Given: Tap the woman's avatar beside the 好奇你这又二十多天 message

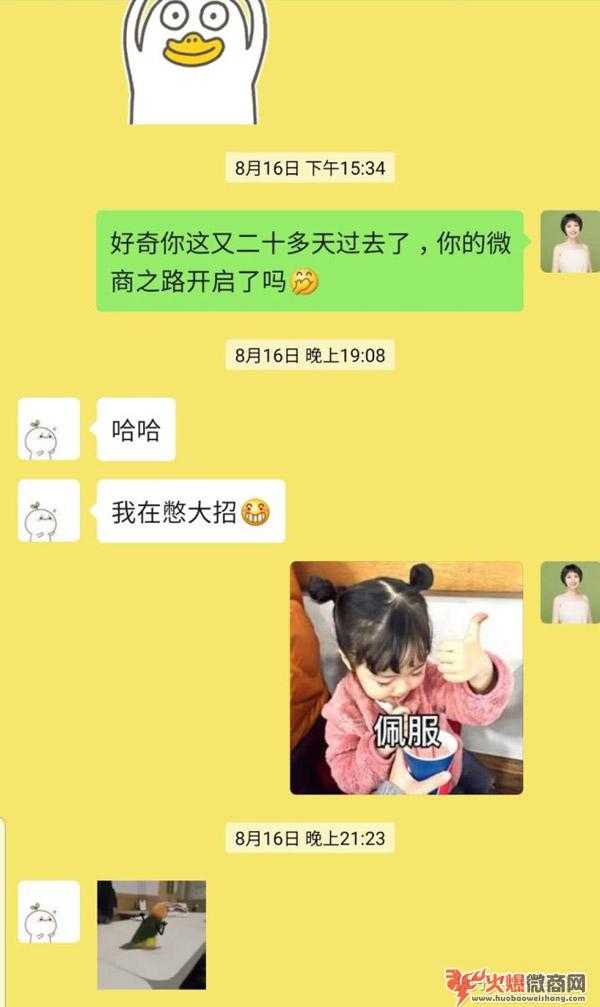Looking at the screenshot, I should pyautogui.click(x=570, y=242).
